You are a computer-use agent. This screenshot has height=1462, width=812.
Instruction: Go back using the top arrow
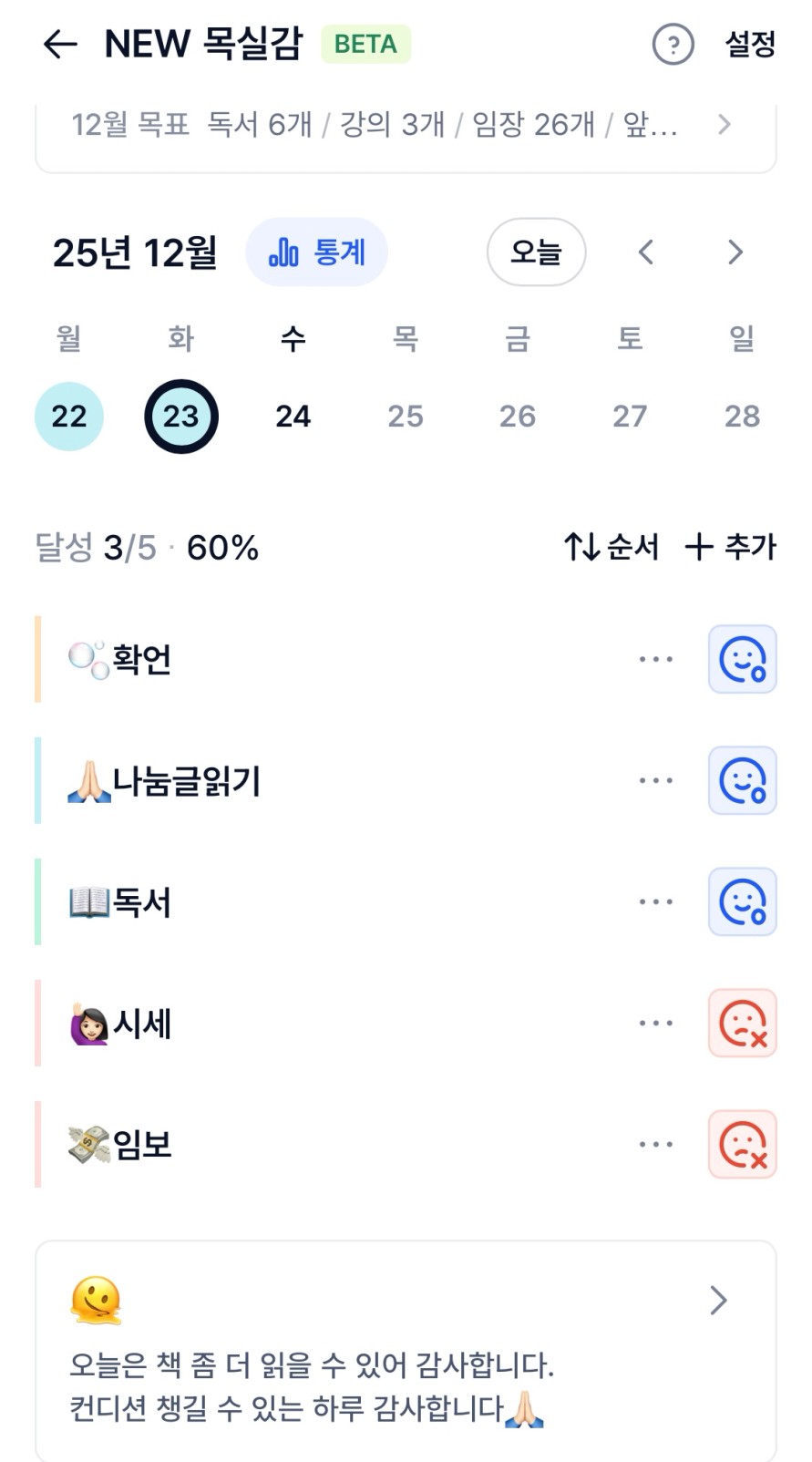tap(60, 44)
